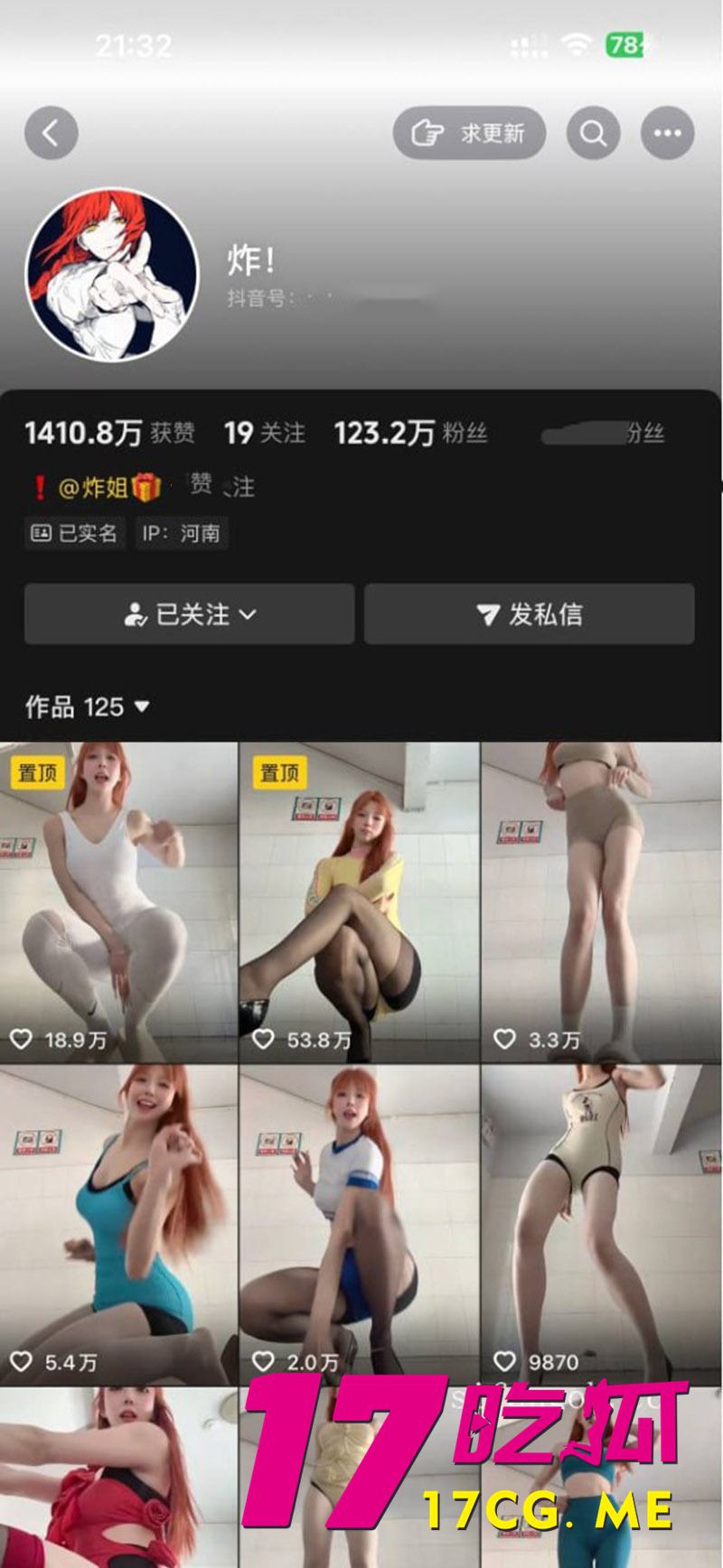Viewport: 723px width, 1568px height.
Task: Toggle follow status via 已关注 button
Action: point(188,614)
